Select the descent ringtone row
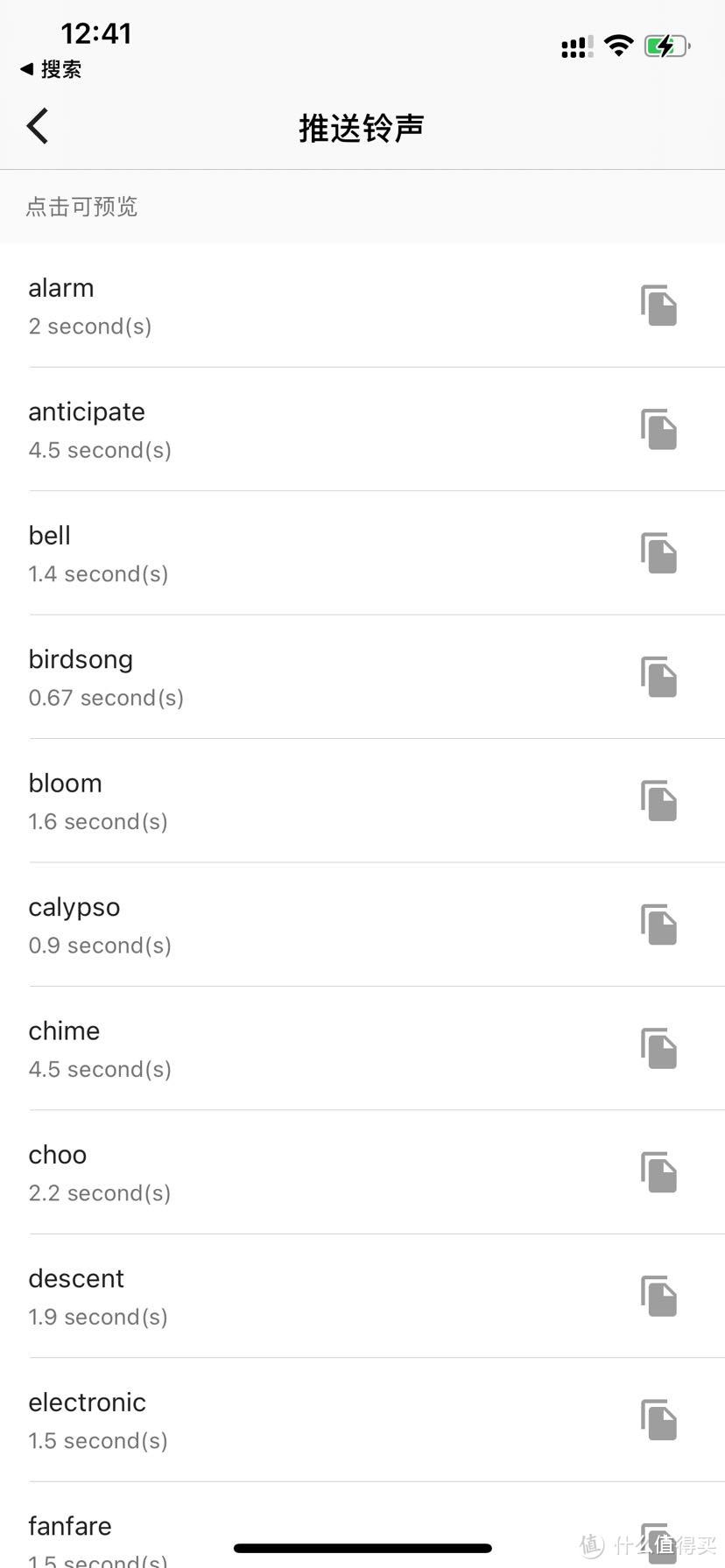 coord(263,1297)
